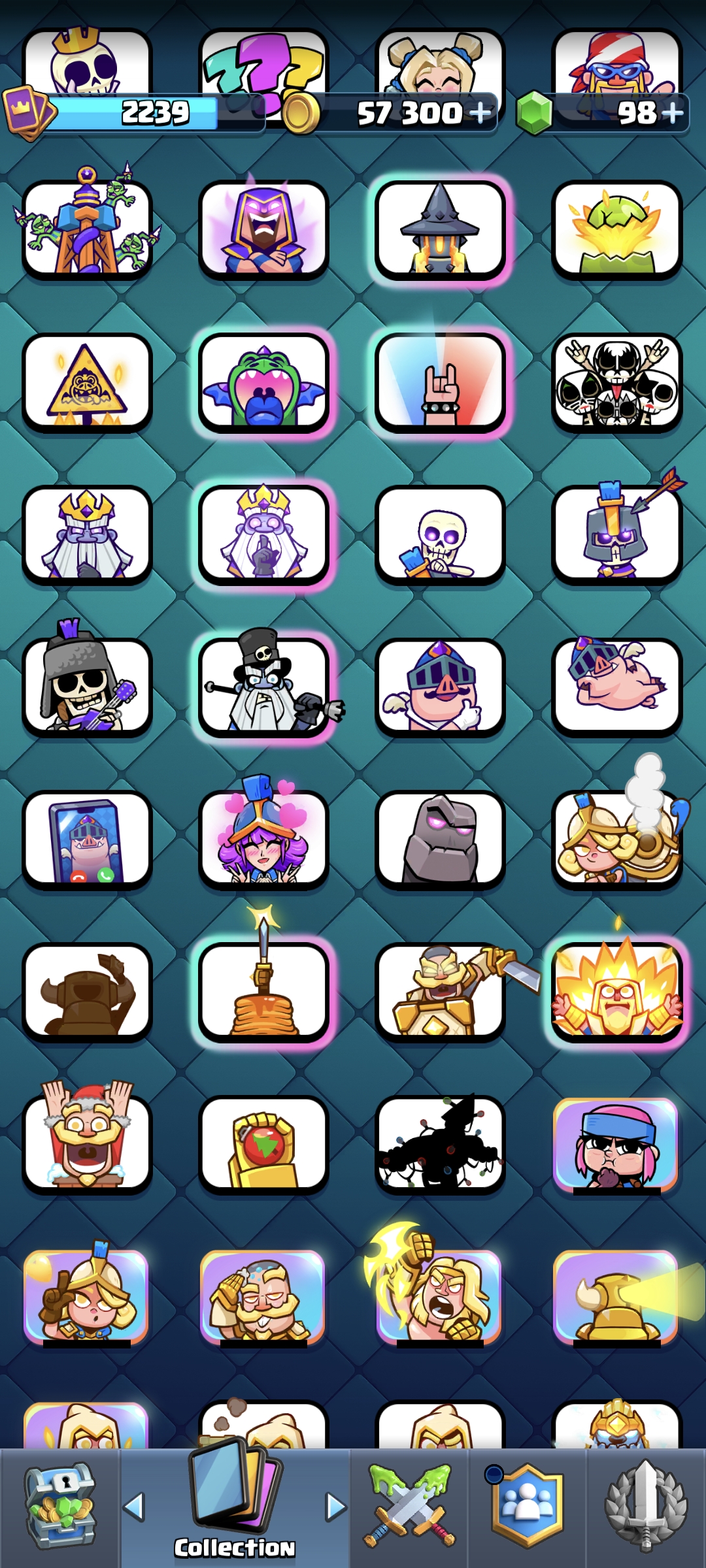Open the Clan social tab
This screenshot has width=706, height=1568.
[528, 1506]
